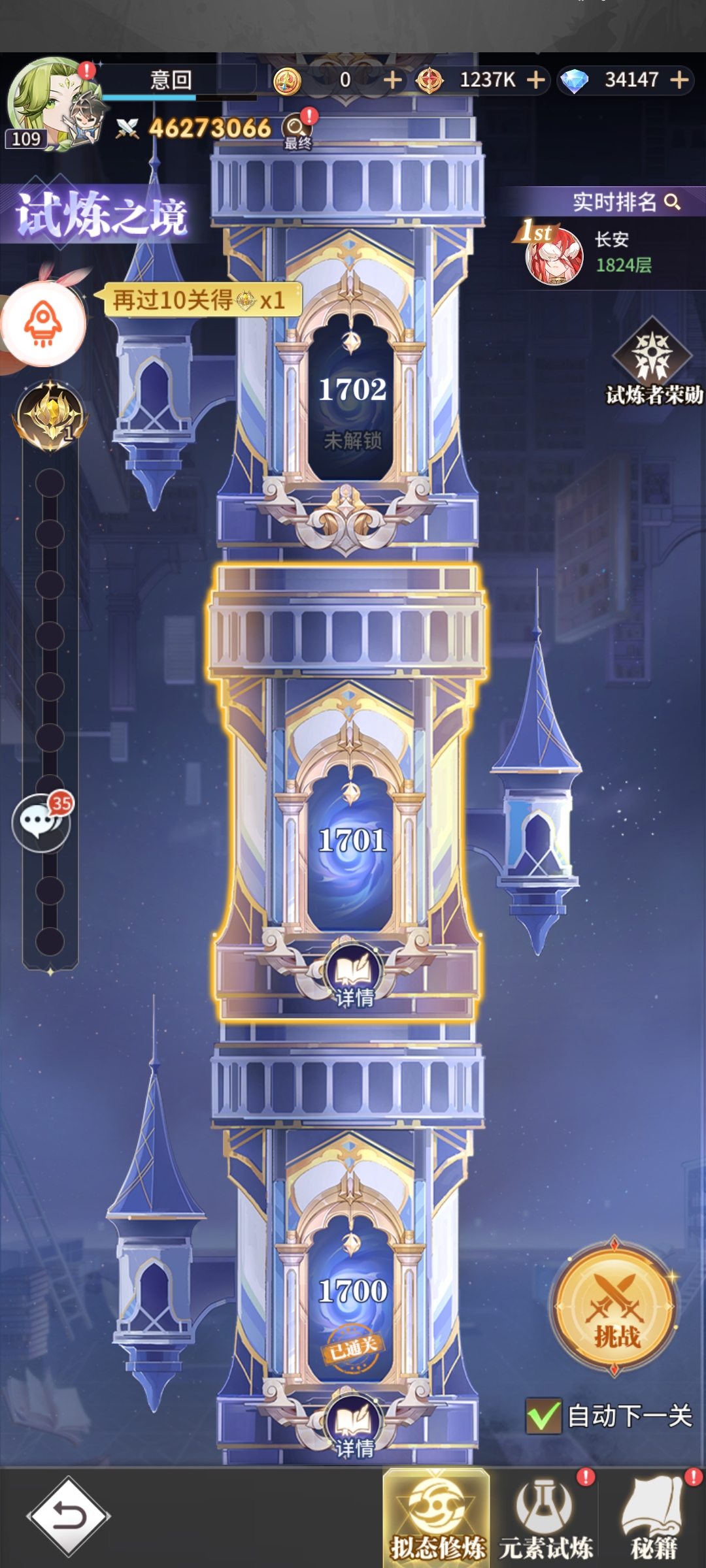Screen dimensions: 706x1568
Task: Inspect the 最终 magnifier next to power
Action: [297, 129]
